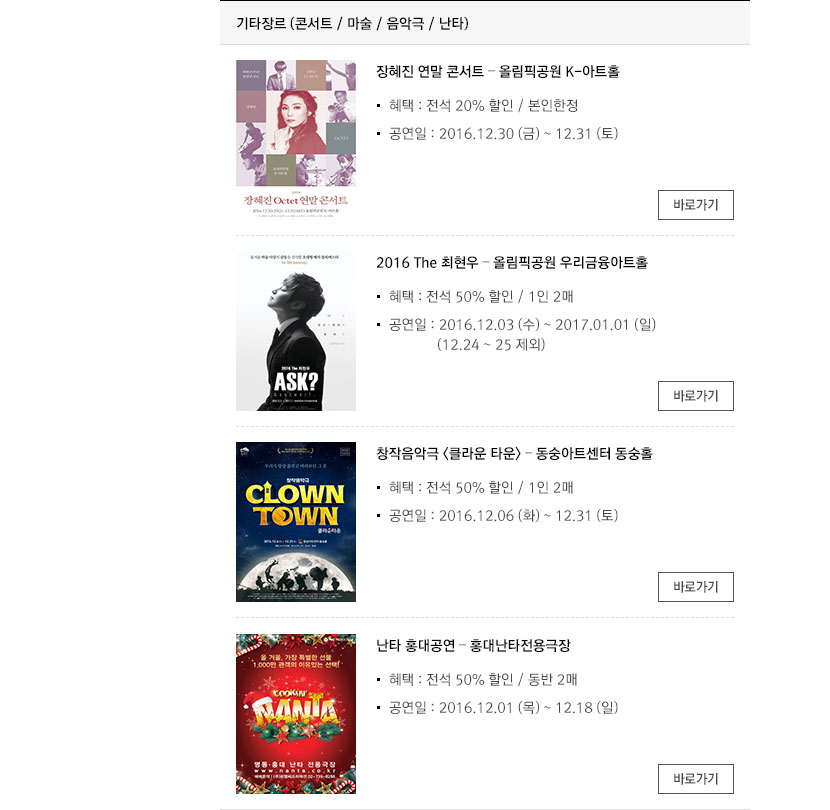Image resolution: width=830 pixels, height=810 pixels.
Task: Open 바로가기 for 2016 The 최현우
Action: [x=695, y=396]
